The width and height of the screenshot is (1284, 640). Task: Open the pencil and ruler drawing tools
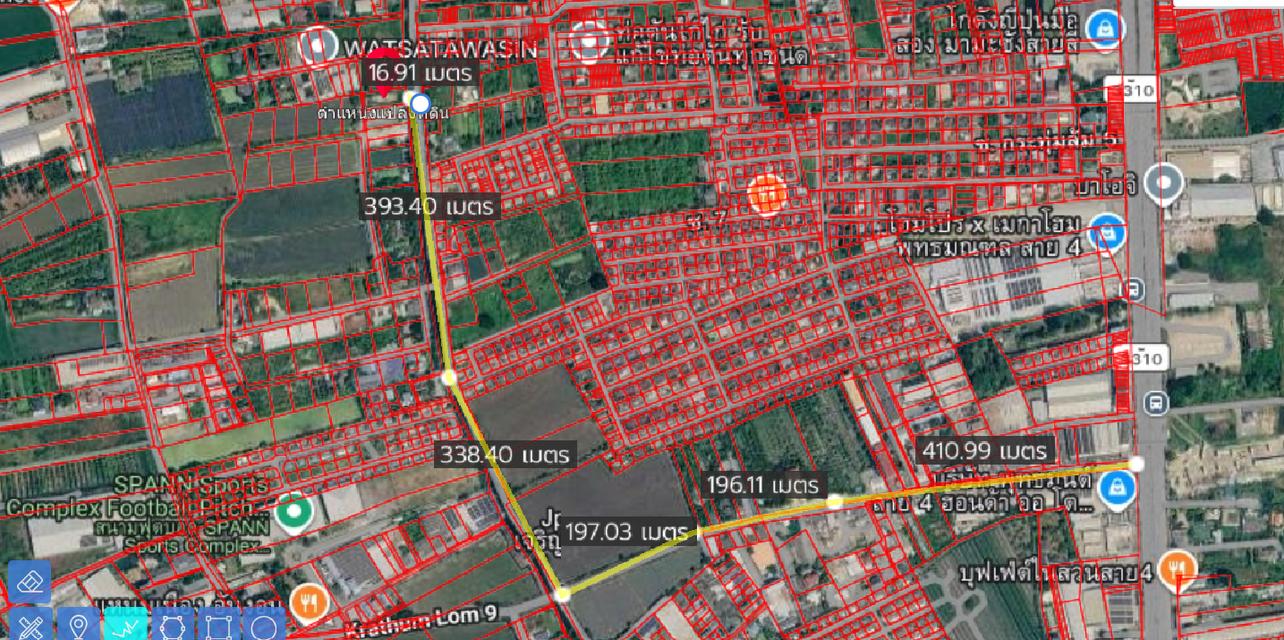coord(30,626)
